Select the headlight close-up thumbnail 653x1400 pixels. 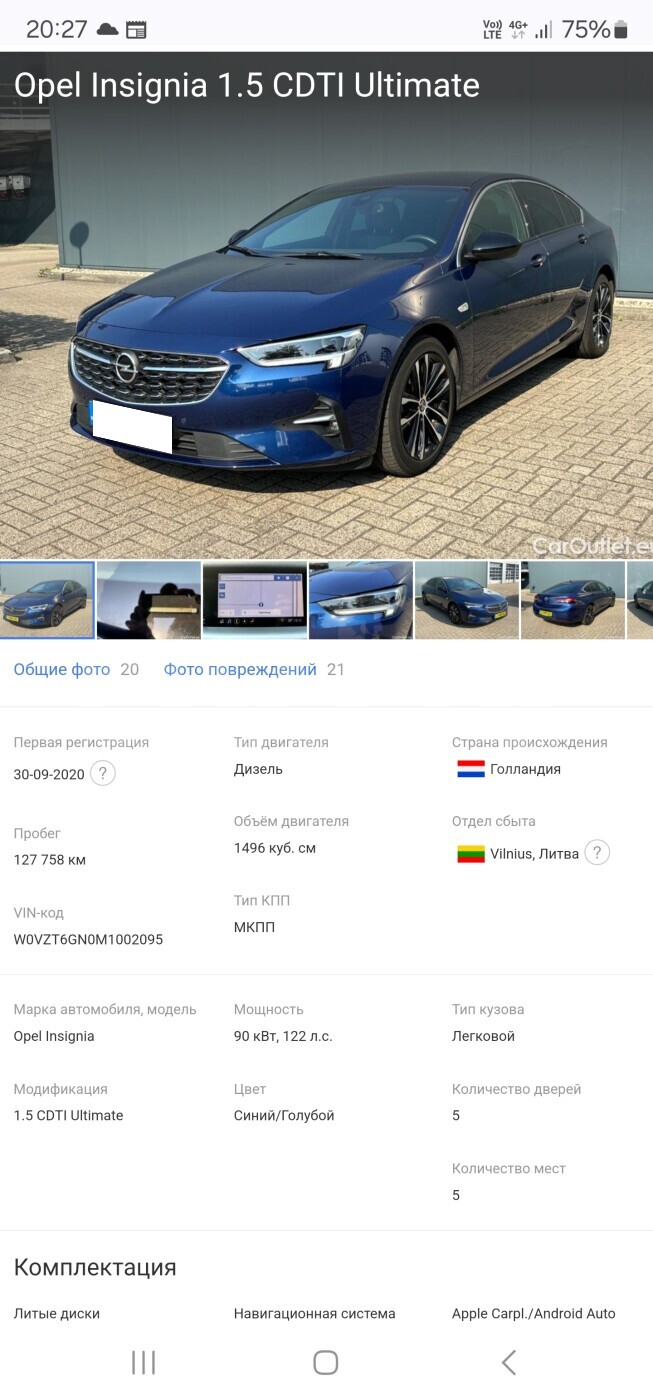[x=360, y=600]
